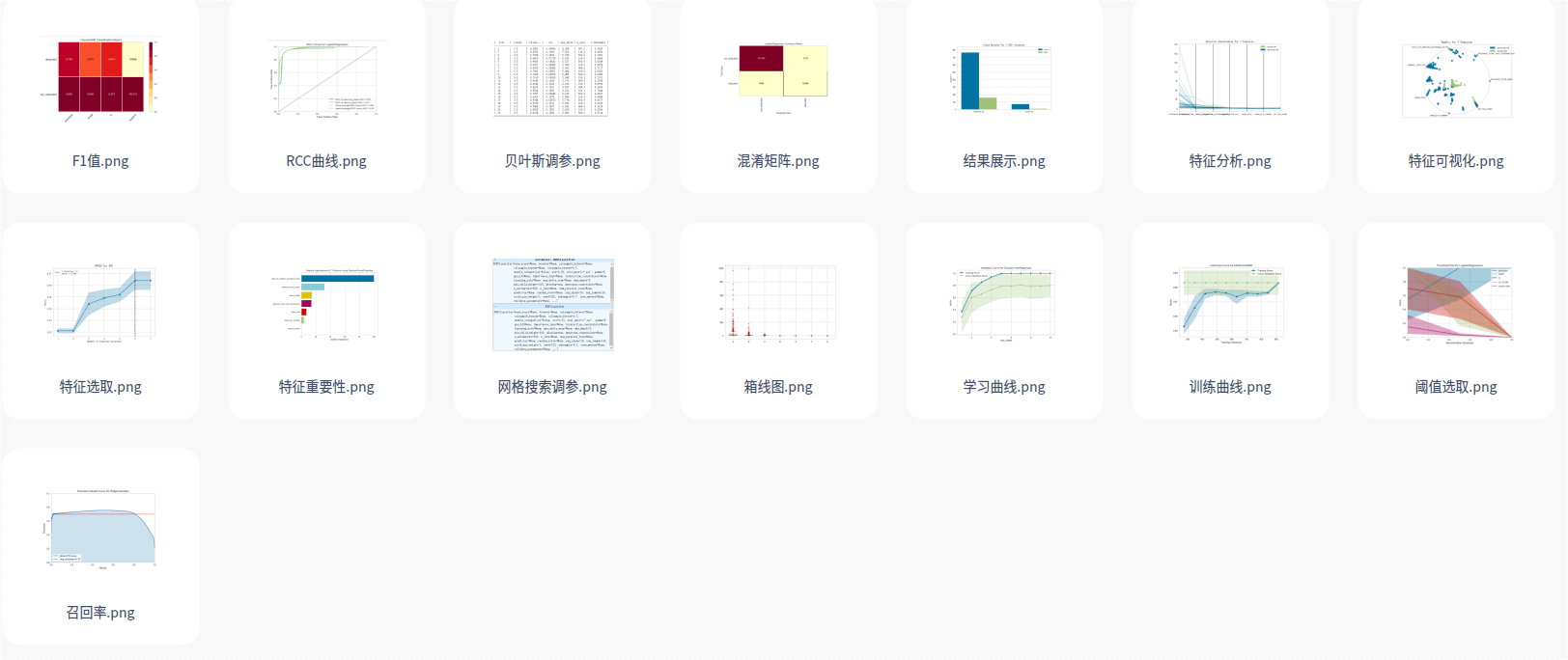Open the 阈值选取.png tile
This screenshot has width=1568, height=660.
1456,303
